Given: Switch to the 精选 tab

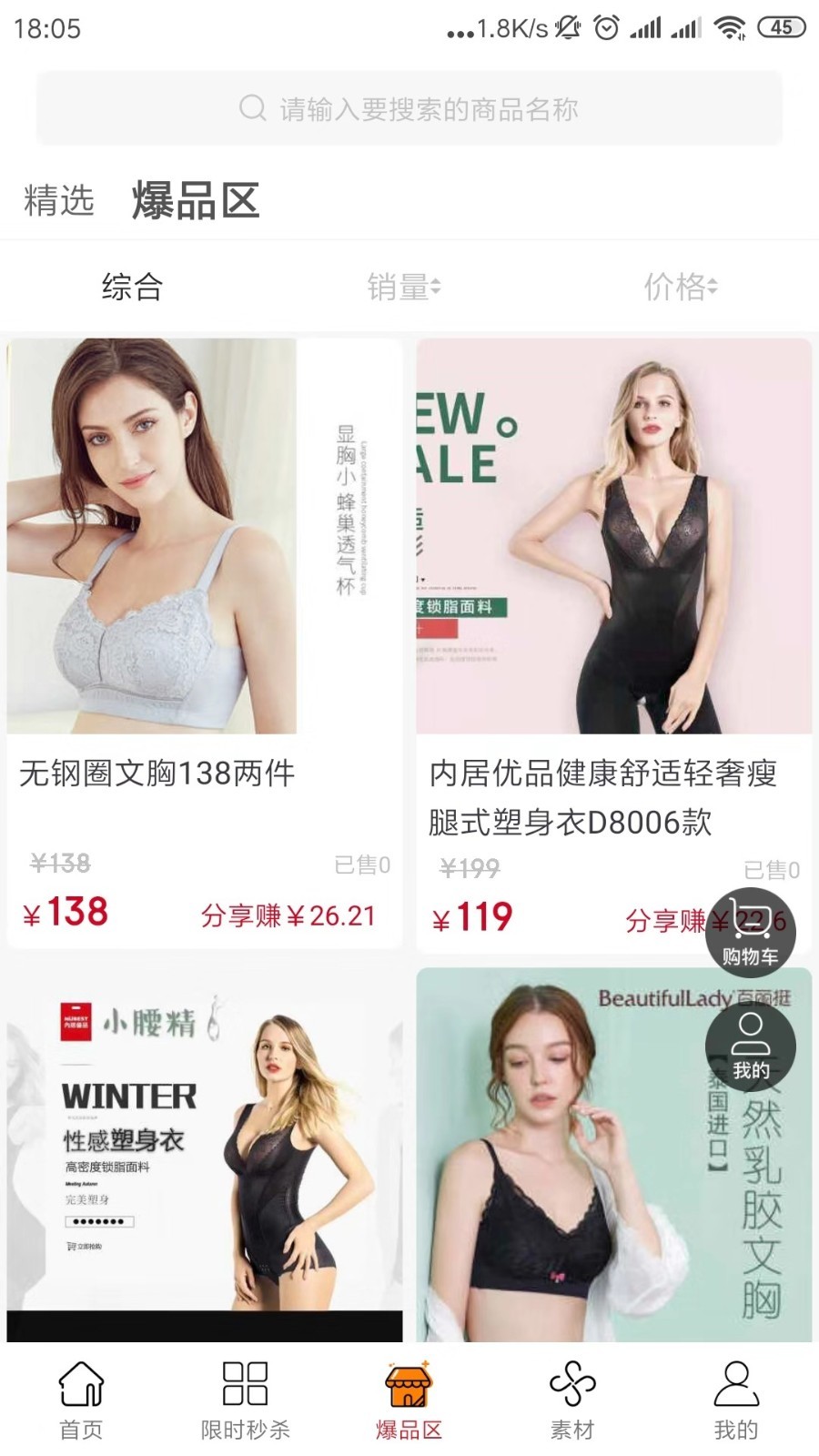Looking at the screenshot, I should (x=59, y=200).
